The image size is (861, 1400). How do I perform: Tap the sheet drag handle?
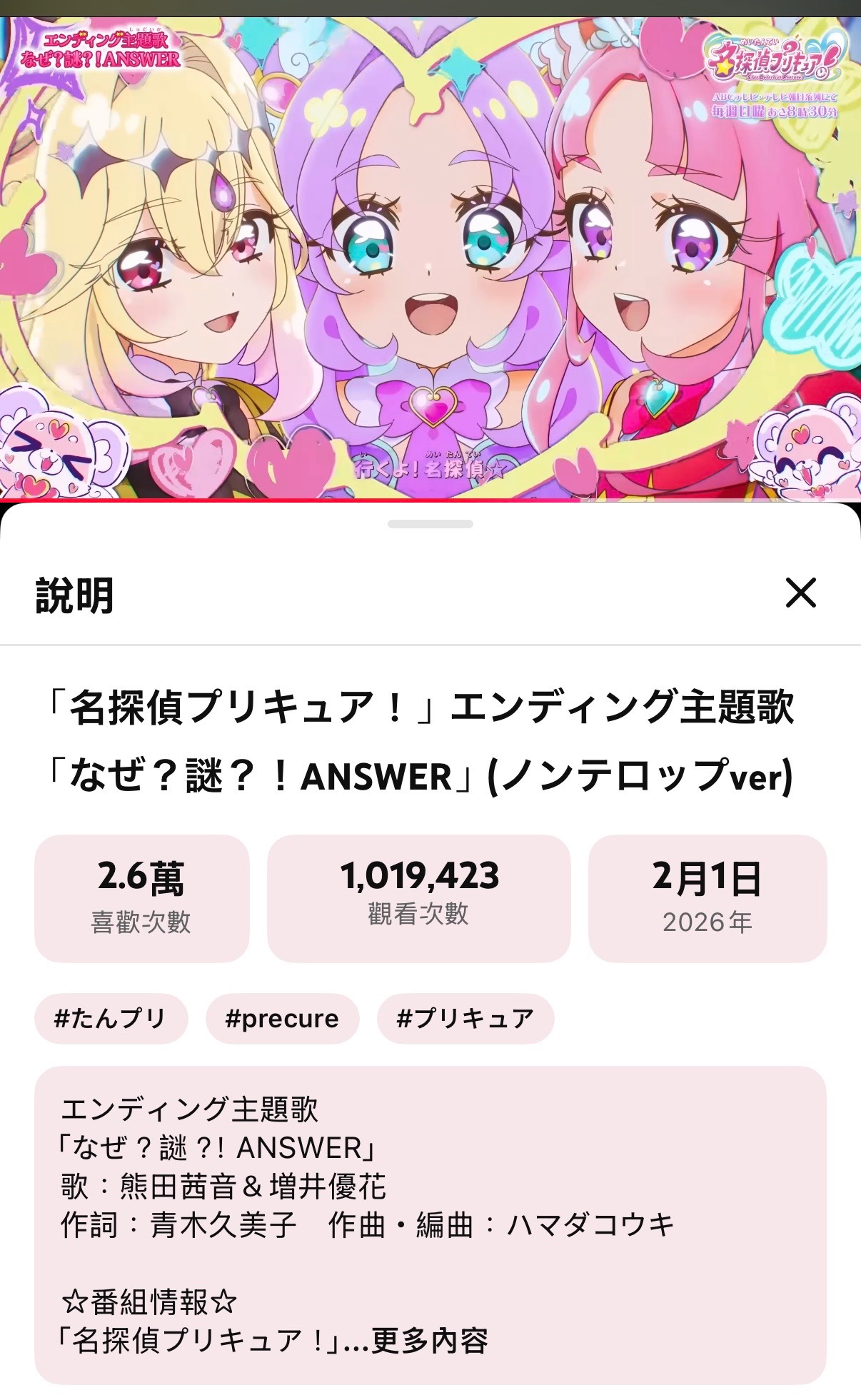430,524
